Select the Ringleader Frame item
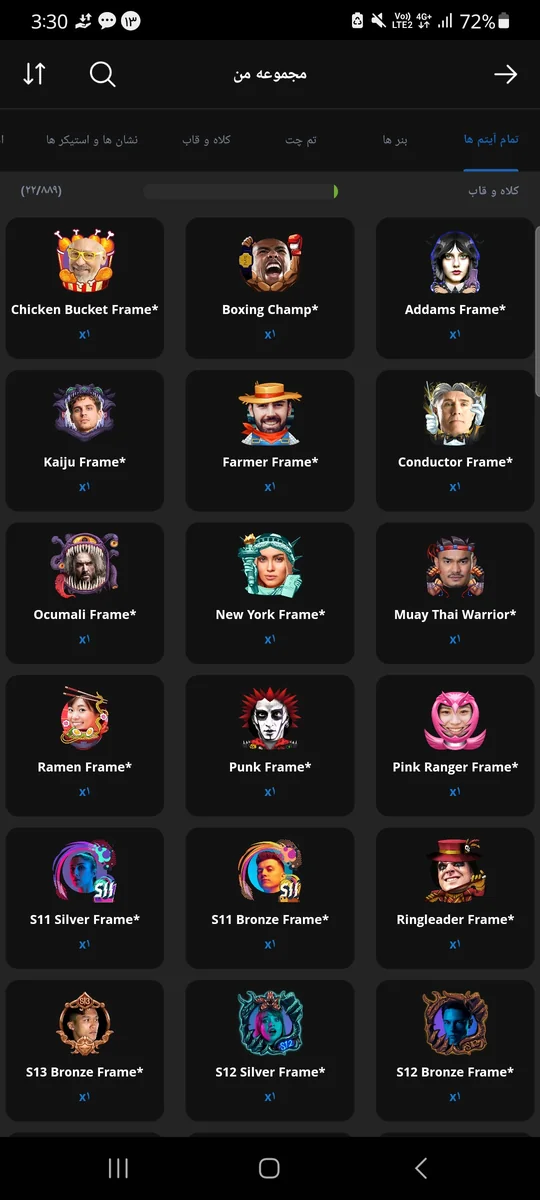540x1200 pixels. 455,898
